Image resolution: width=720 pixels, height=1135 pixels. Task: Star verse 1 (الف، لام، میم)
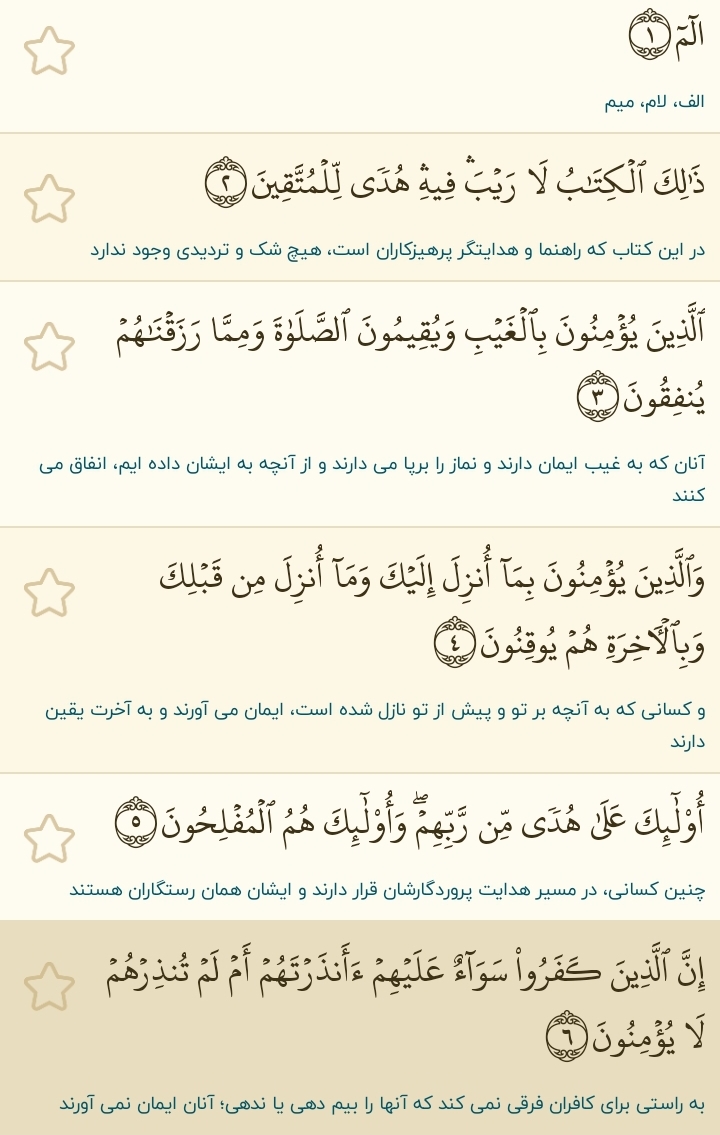49,51
